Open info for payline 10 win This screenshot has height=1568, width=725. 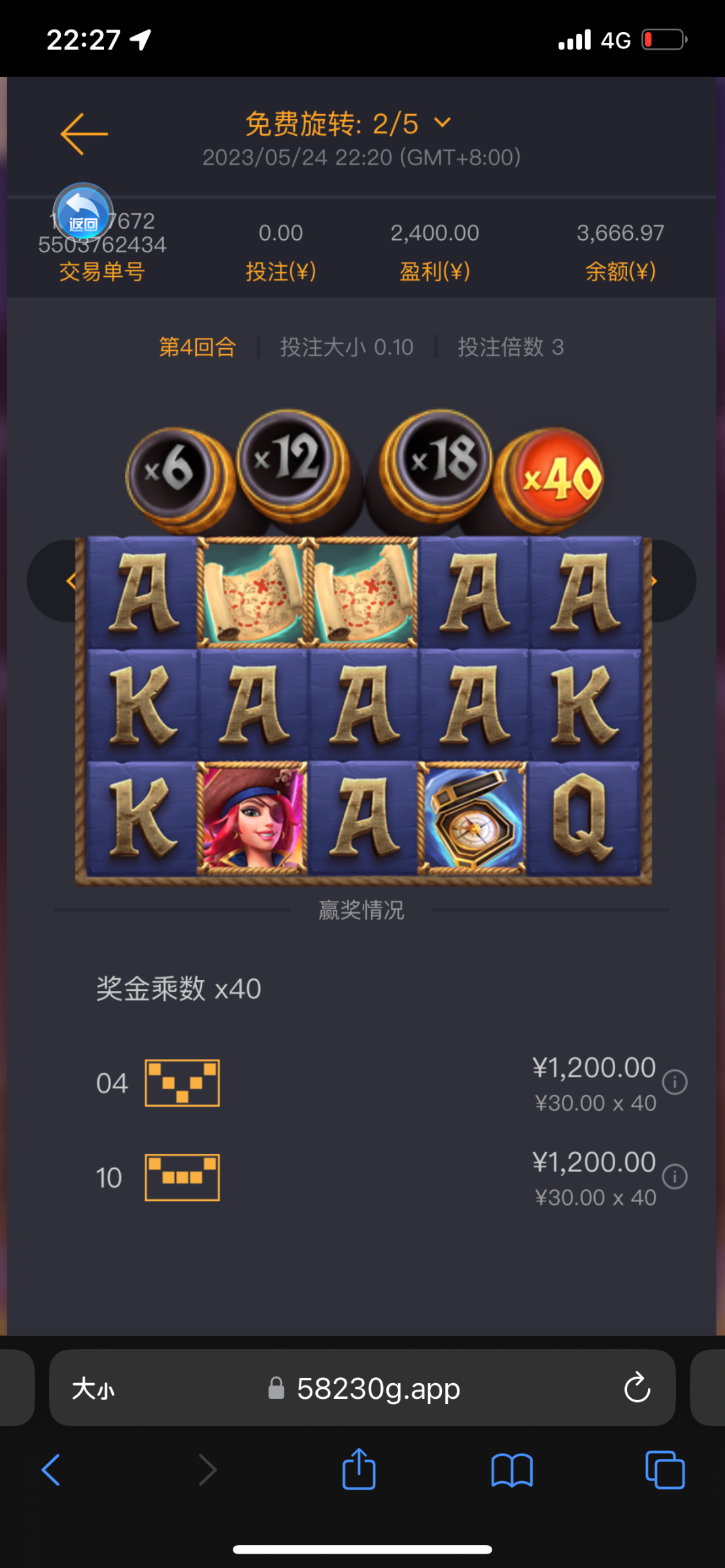[675, 1177]
